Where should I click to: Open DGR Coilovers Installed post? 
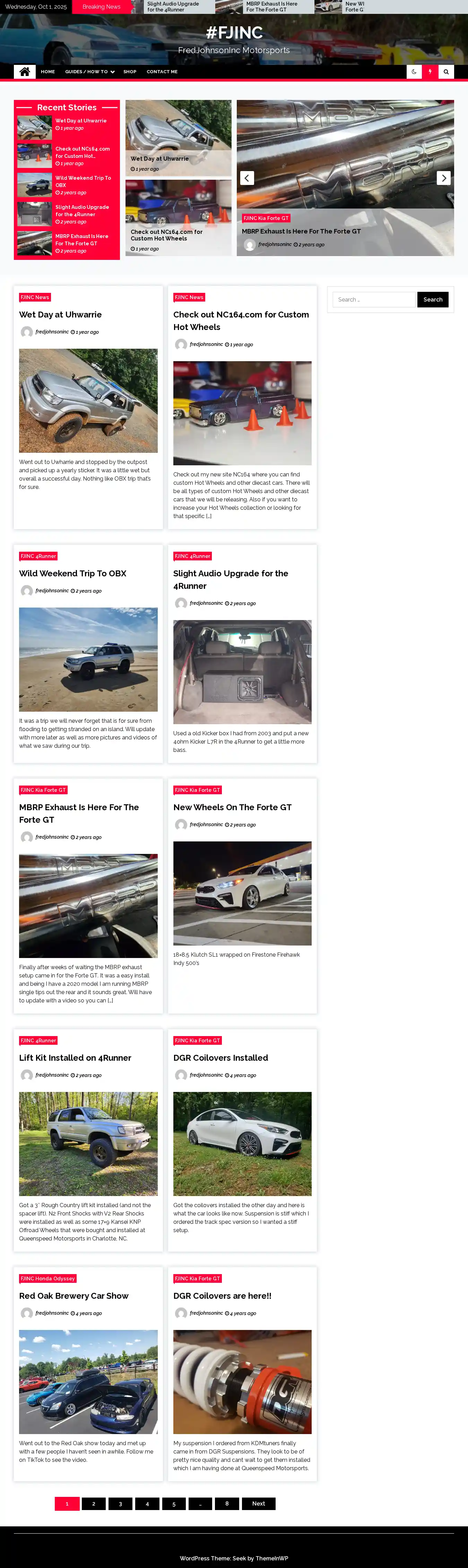(x=220, y=1058)
